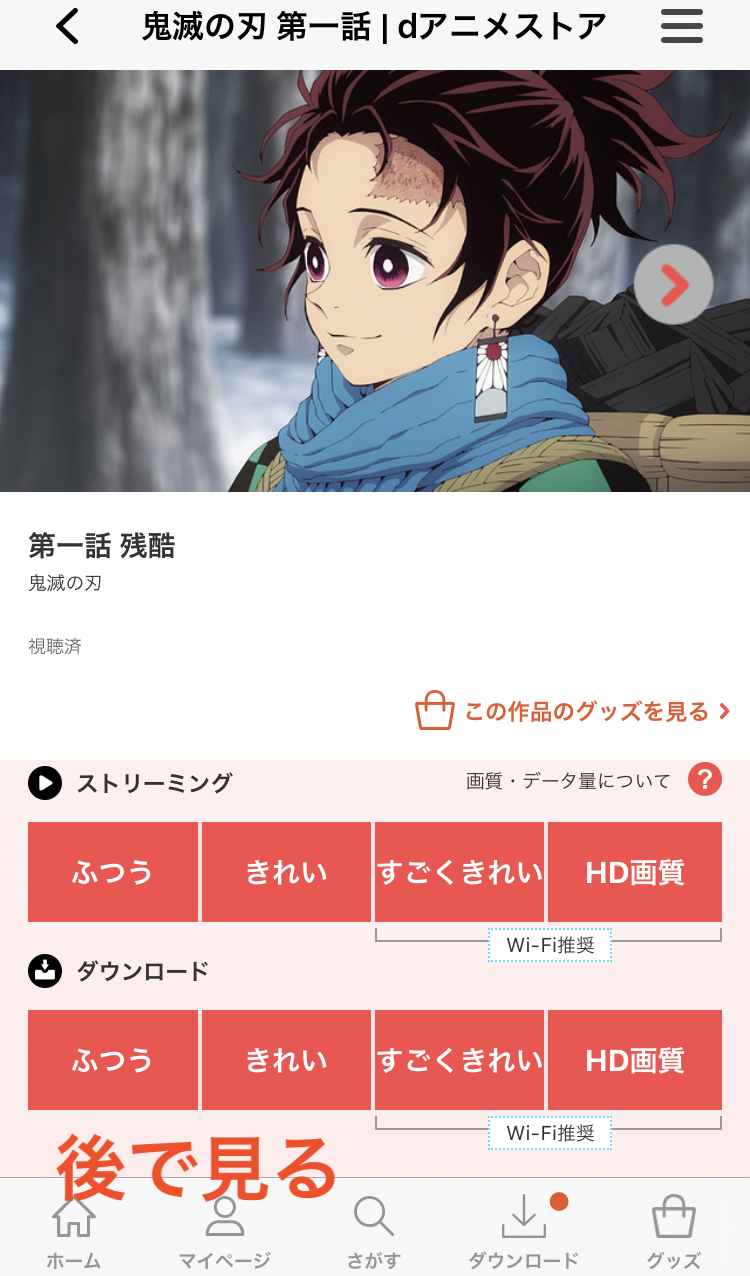Tap the red next arrow on the image

[674, 285]
